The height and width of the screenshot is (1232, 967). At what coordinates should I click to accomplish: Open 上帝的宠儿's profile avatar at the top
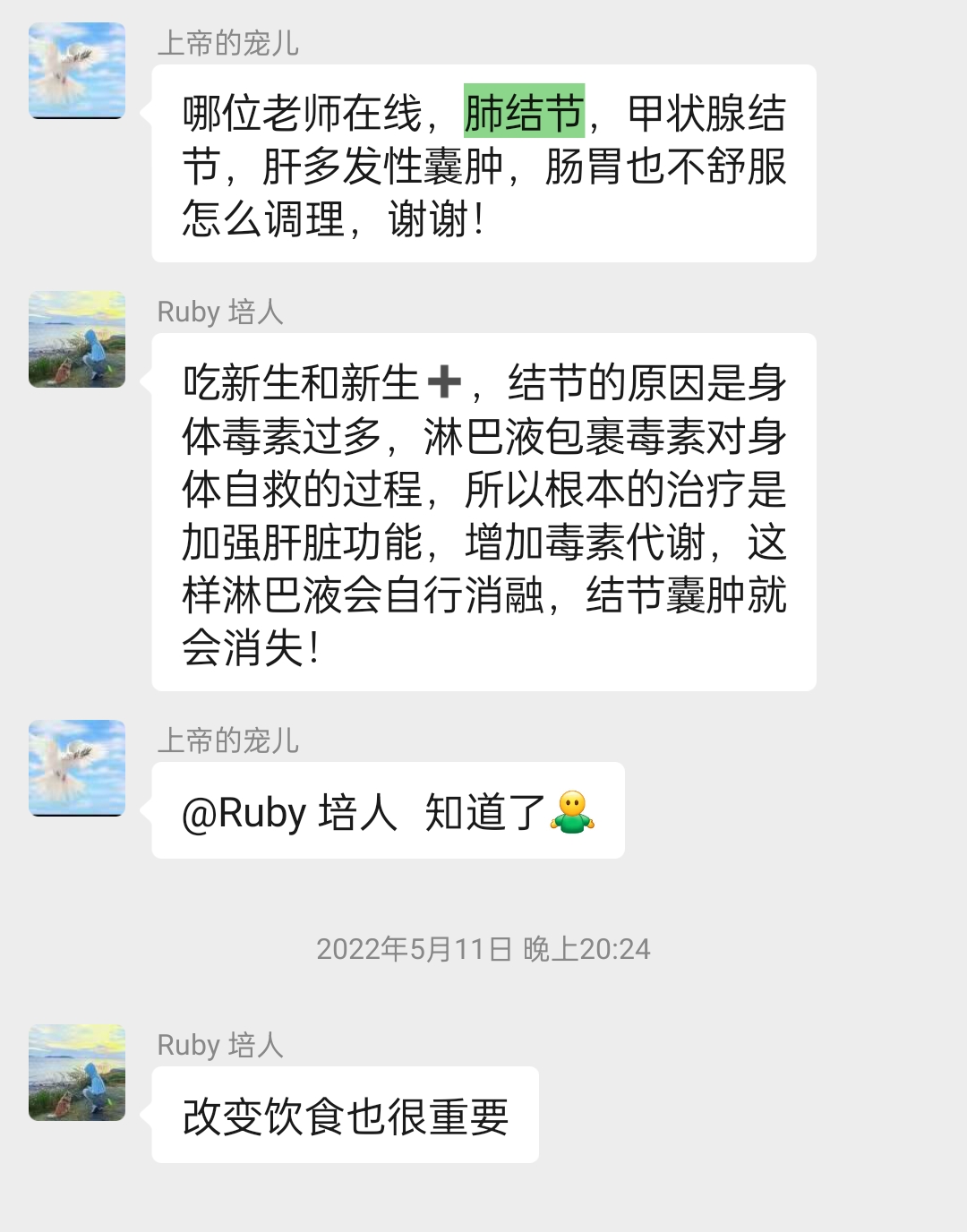79,70
